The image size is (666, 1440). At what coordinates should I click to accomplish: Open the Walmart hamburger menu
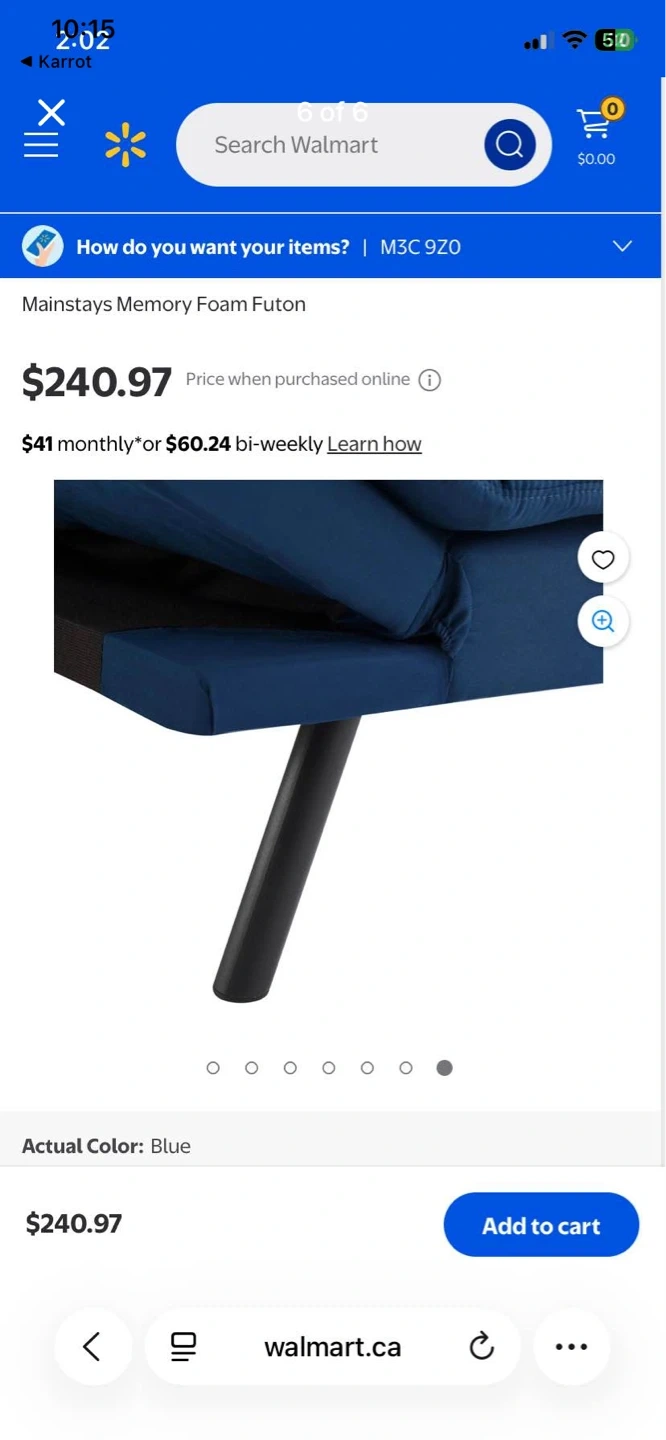point(41,145)
